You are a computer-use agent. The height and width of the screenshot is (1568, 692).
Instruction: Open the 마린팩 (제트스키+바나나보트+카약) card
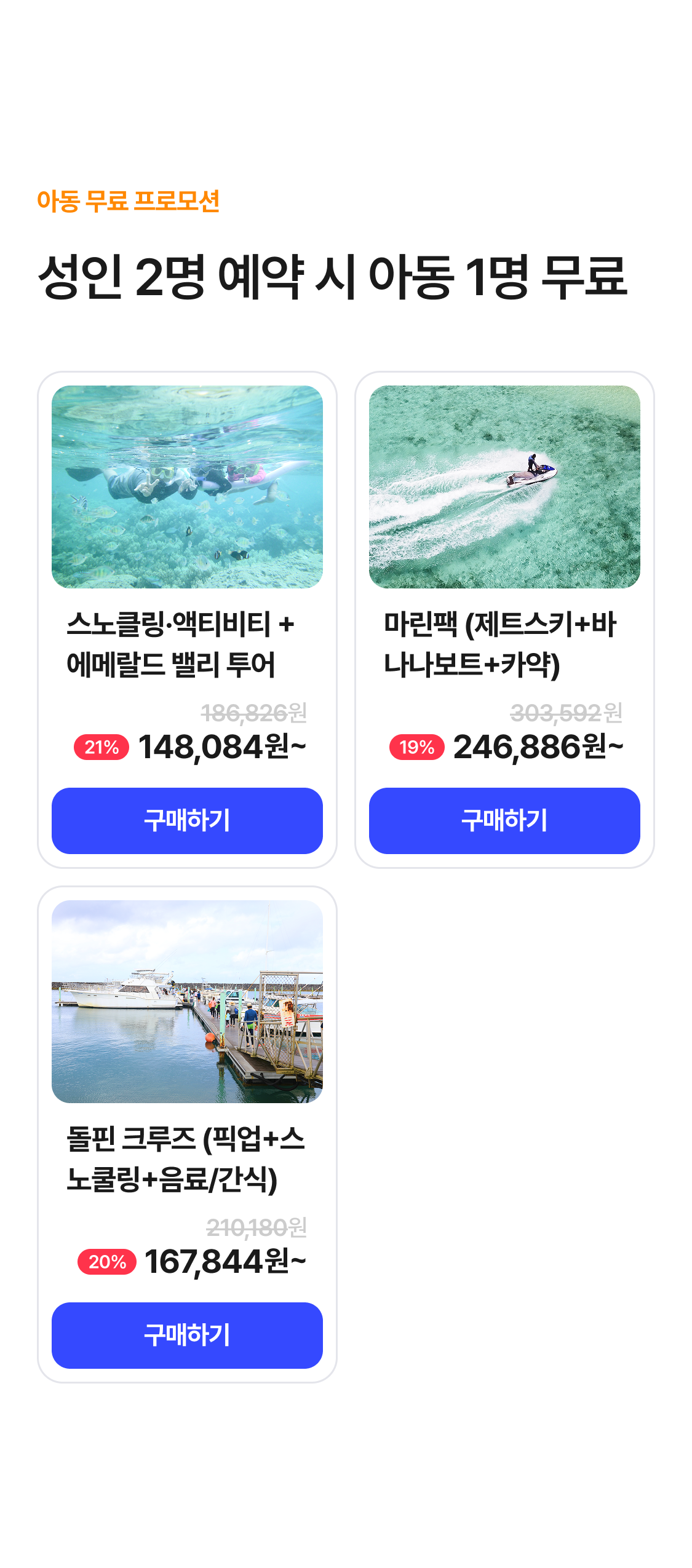click(x=504, y=487)
